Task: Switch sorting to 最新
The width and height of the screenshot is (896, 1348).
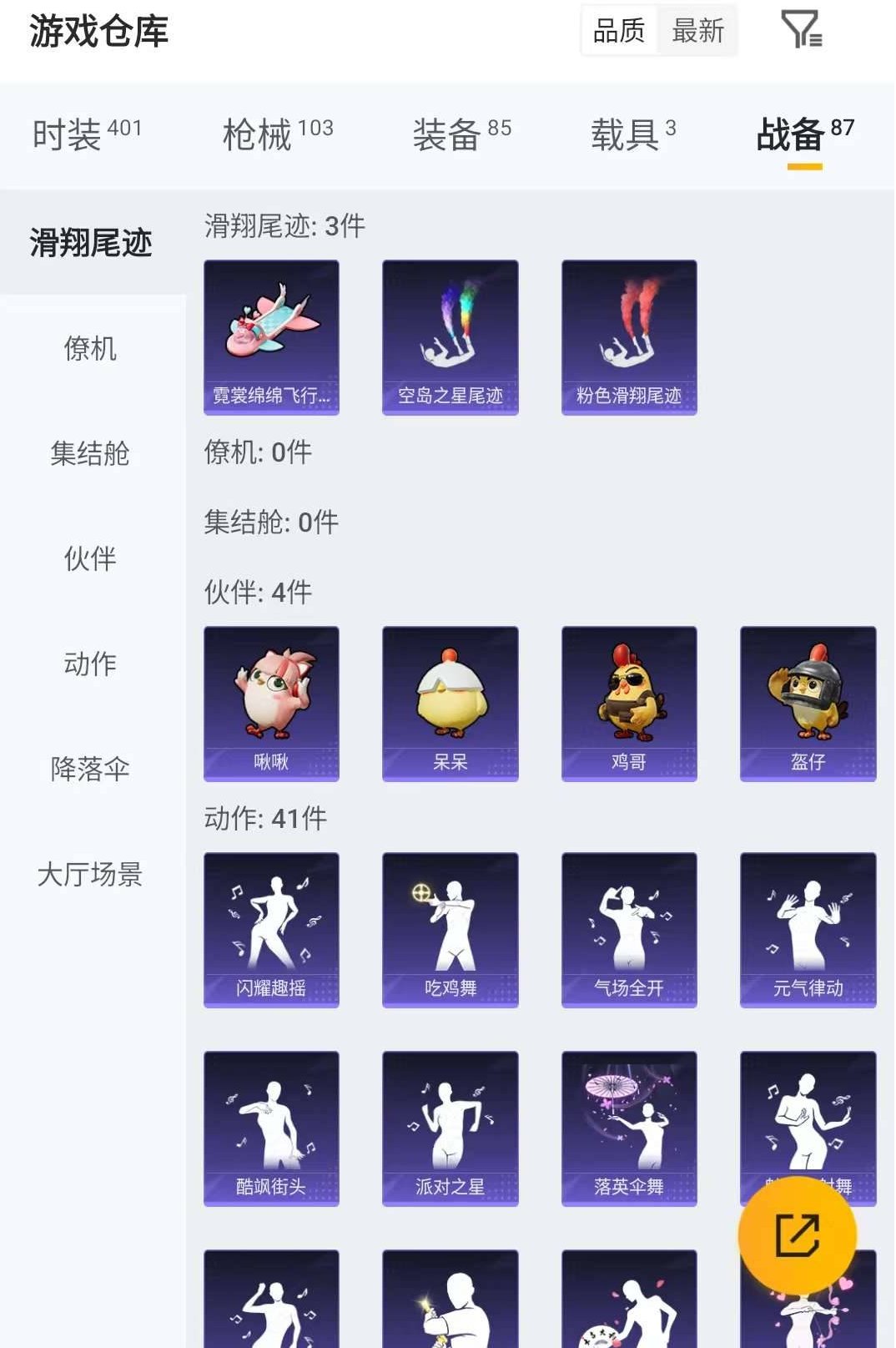Action: pos(699,31)
